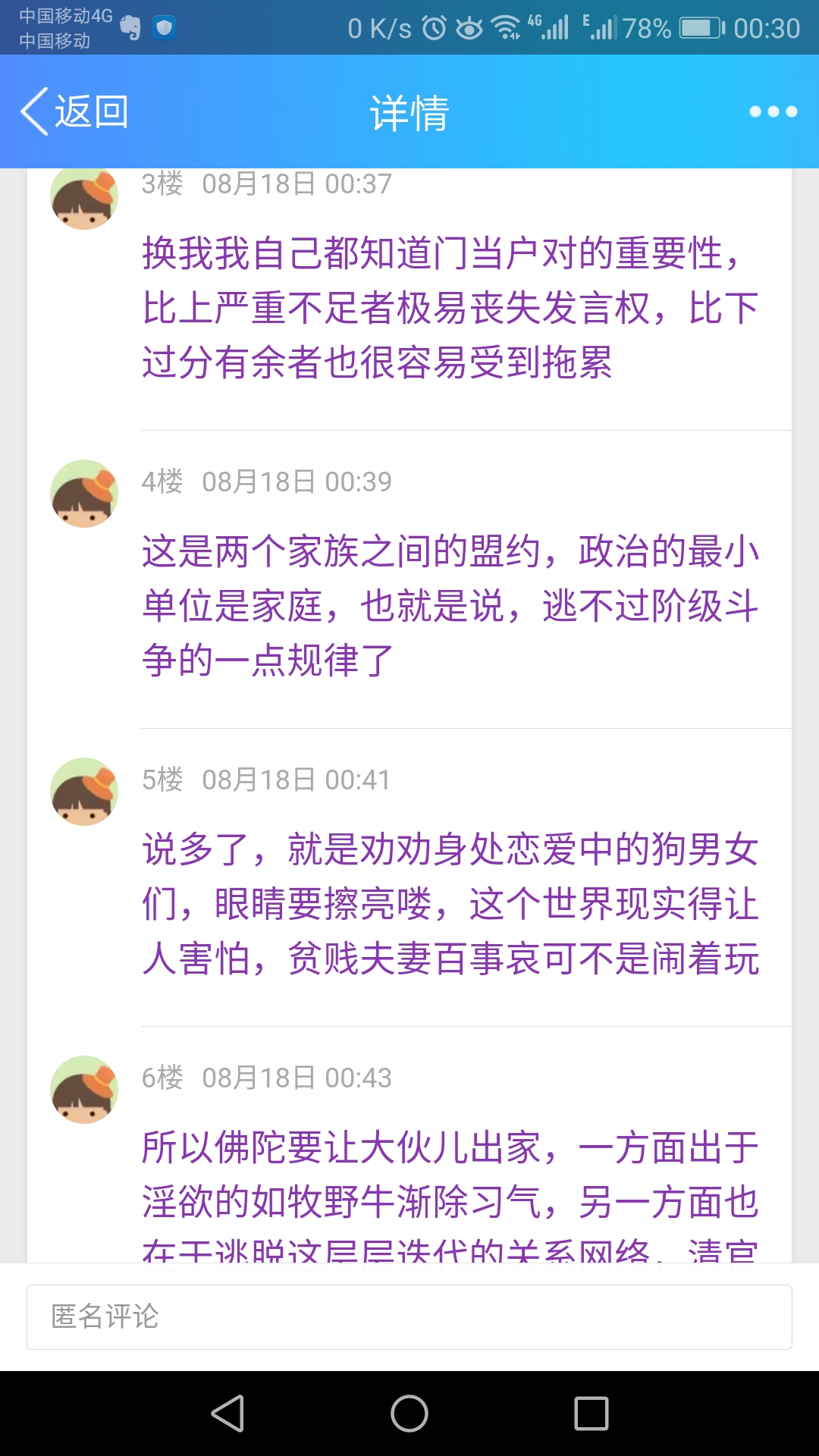819x1456 pixels.
Task: Open the three-dot overflow menu
Action: pyautogui.click(x=773, y=111)
